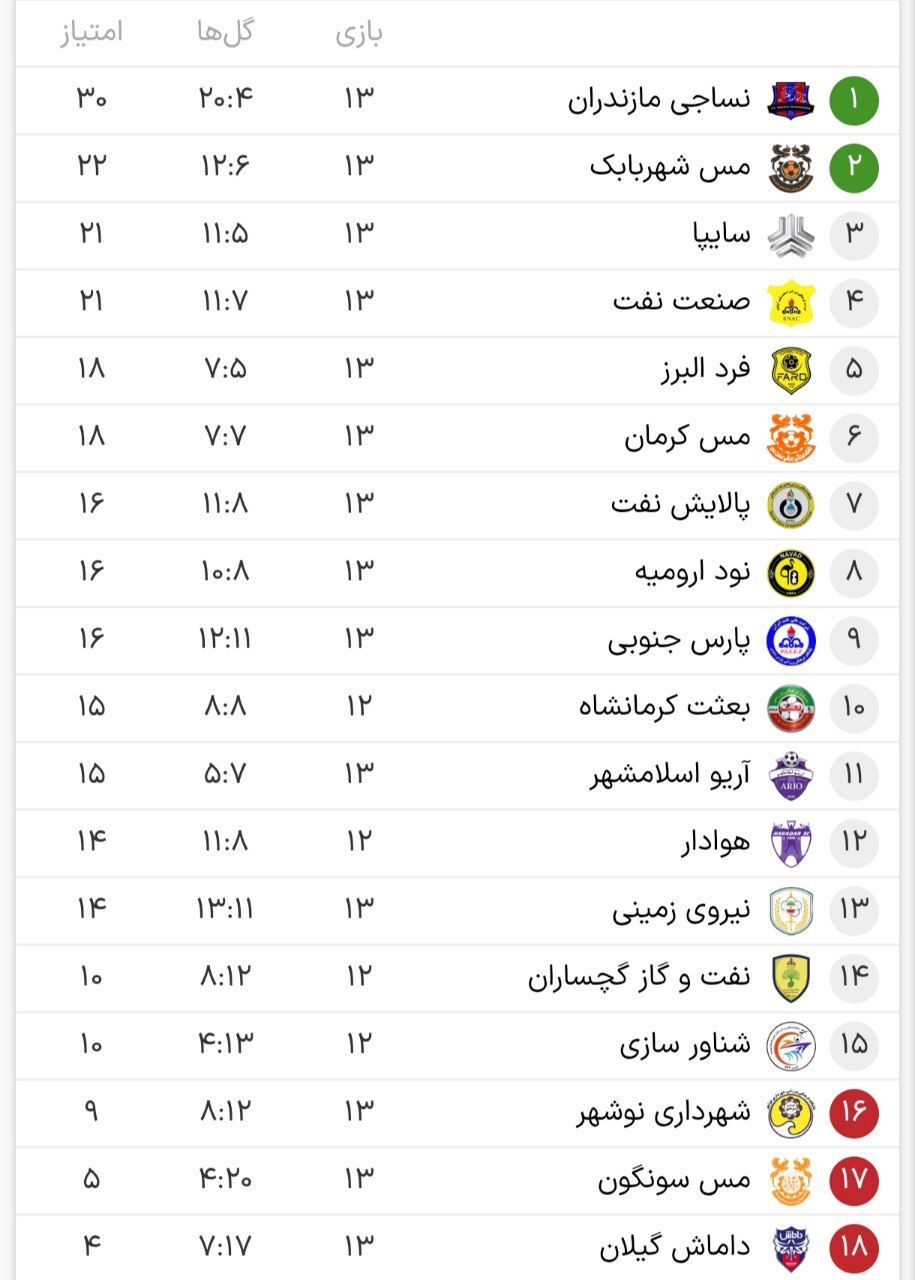
Task: View صنعت نفت team details
Action: (x=681, y=301)
